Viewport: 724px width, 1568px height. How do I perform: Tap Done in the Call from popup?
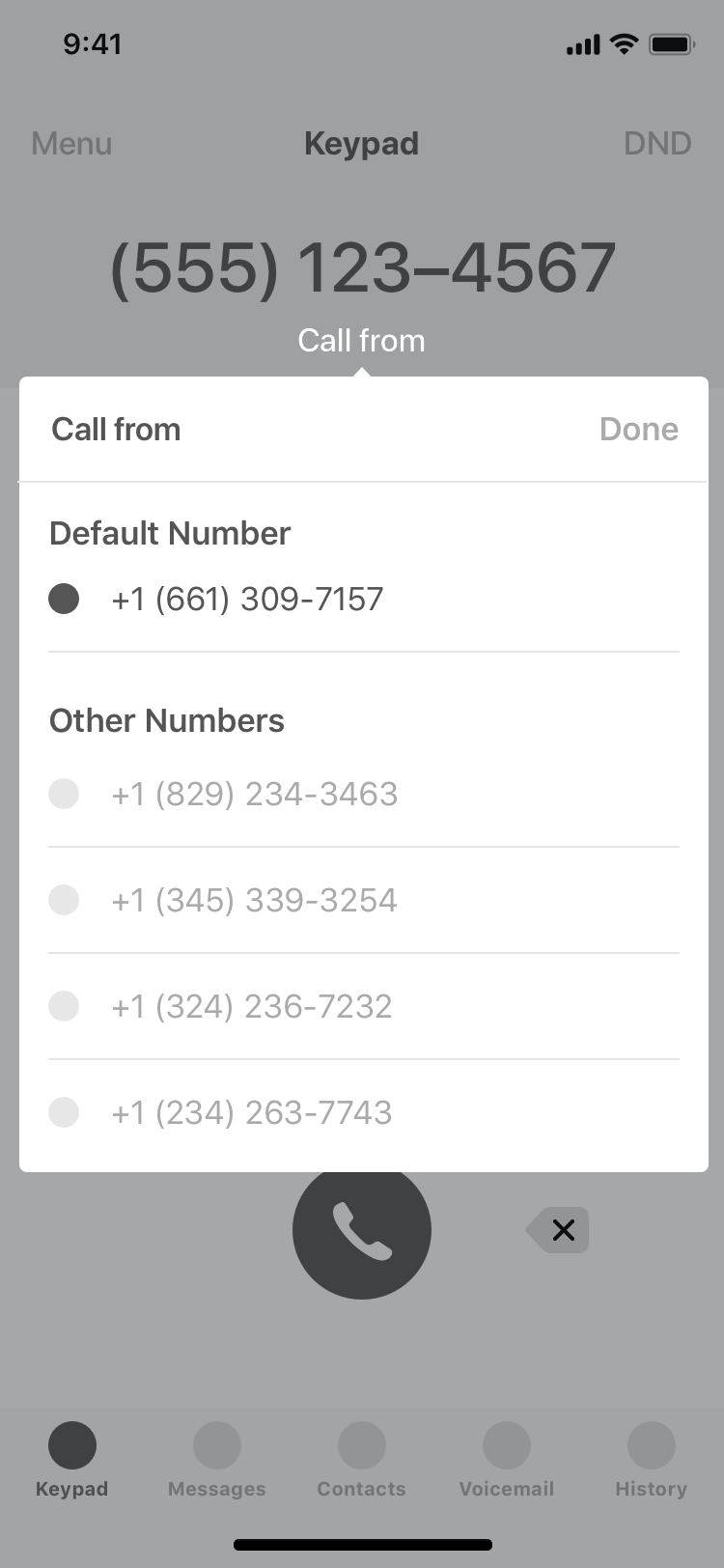pos(638,430)
